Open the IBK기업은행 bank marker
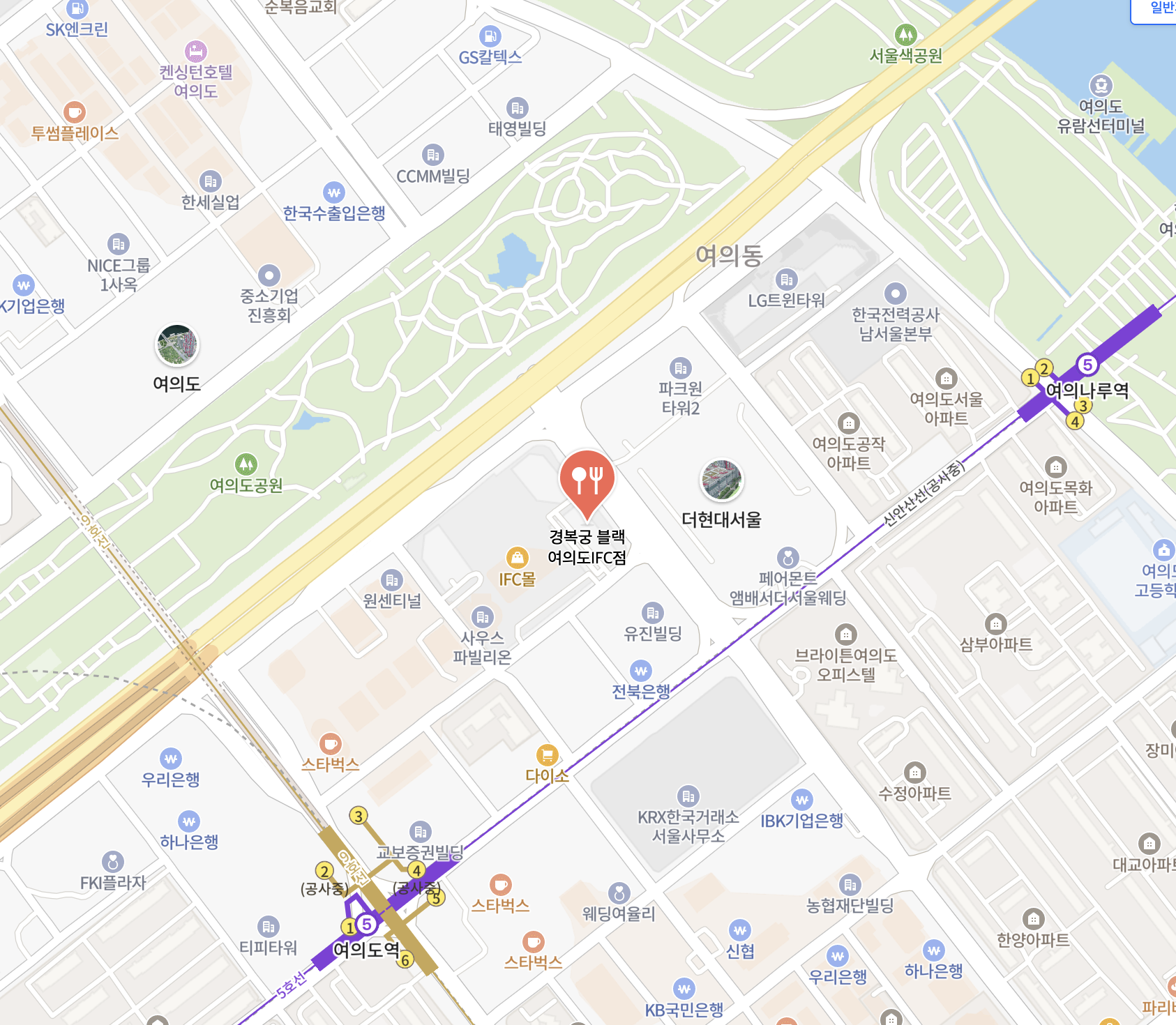1176x1025 pixels. tap(801, 800)
